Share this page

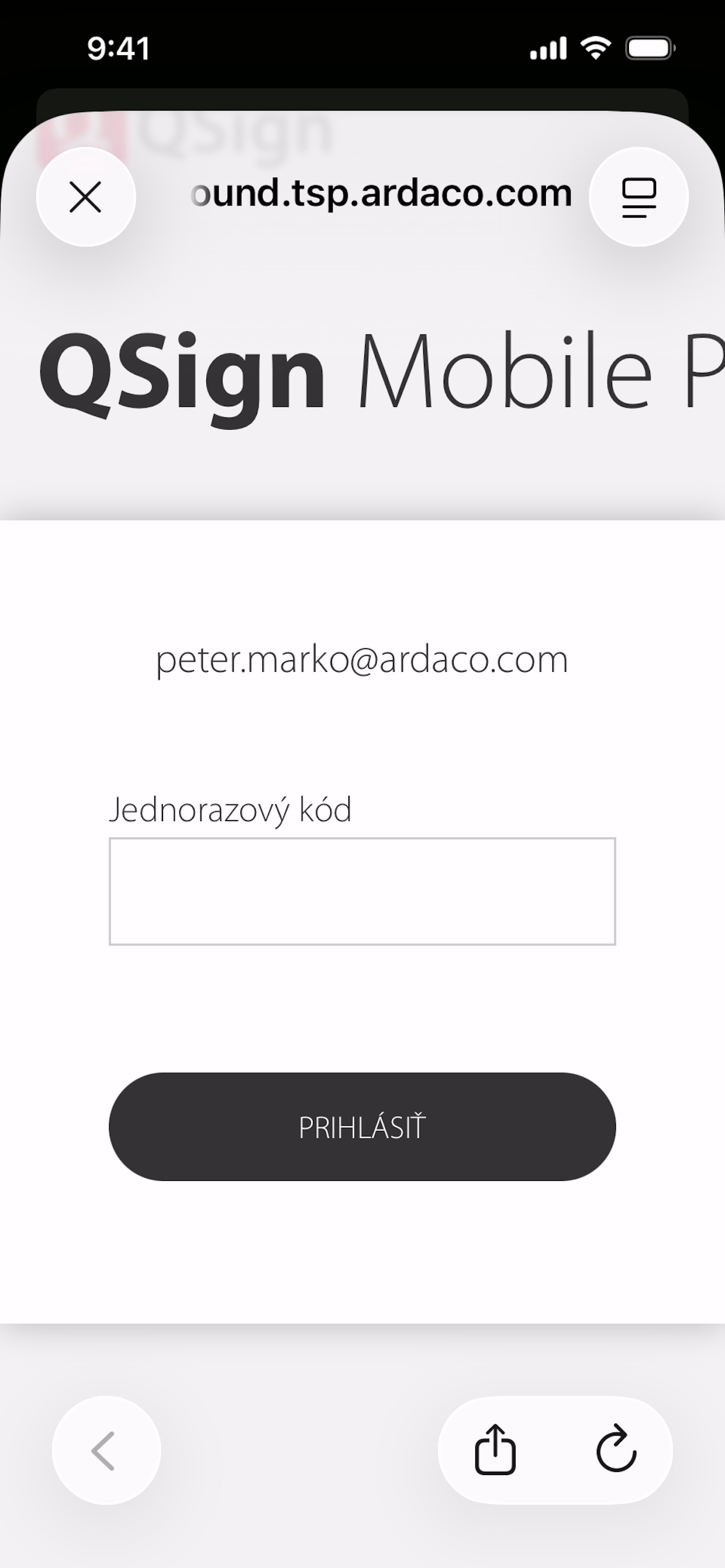coord(495,1450)
